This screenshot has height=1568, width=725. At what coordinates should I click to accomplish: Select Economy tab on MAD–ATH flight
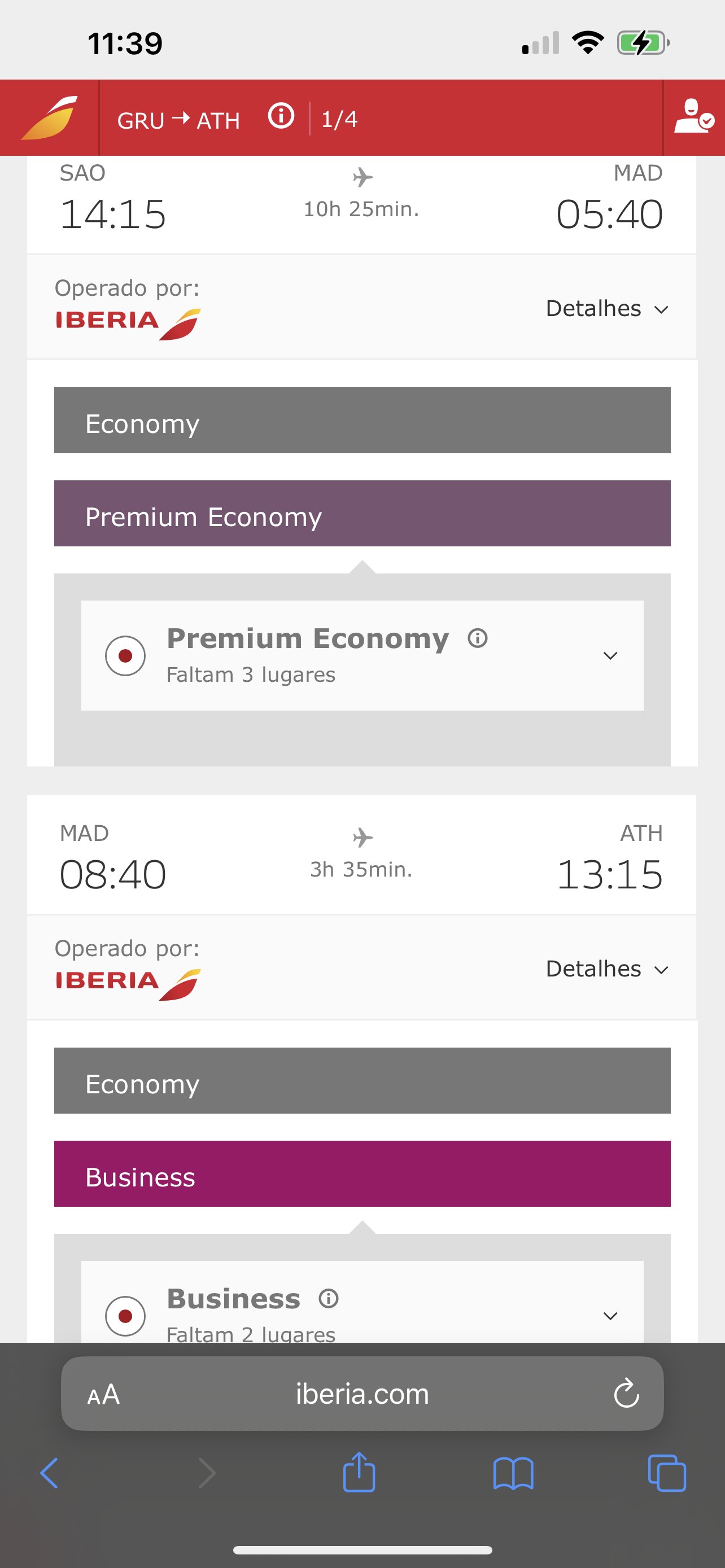coord(362,1080)
